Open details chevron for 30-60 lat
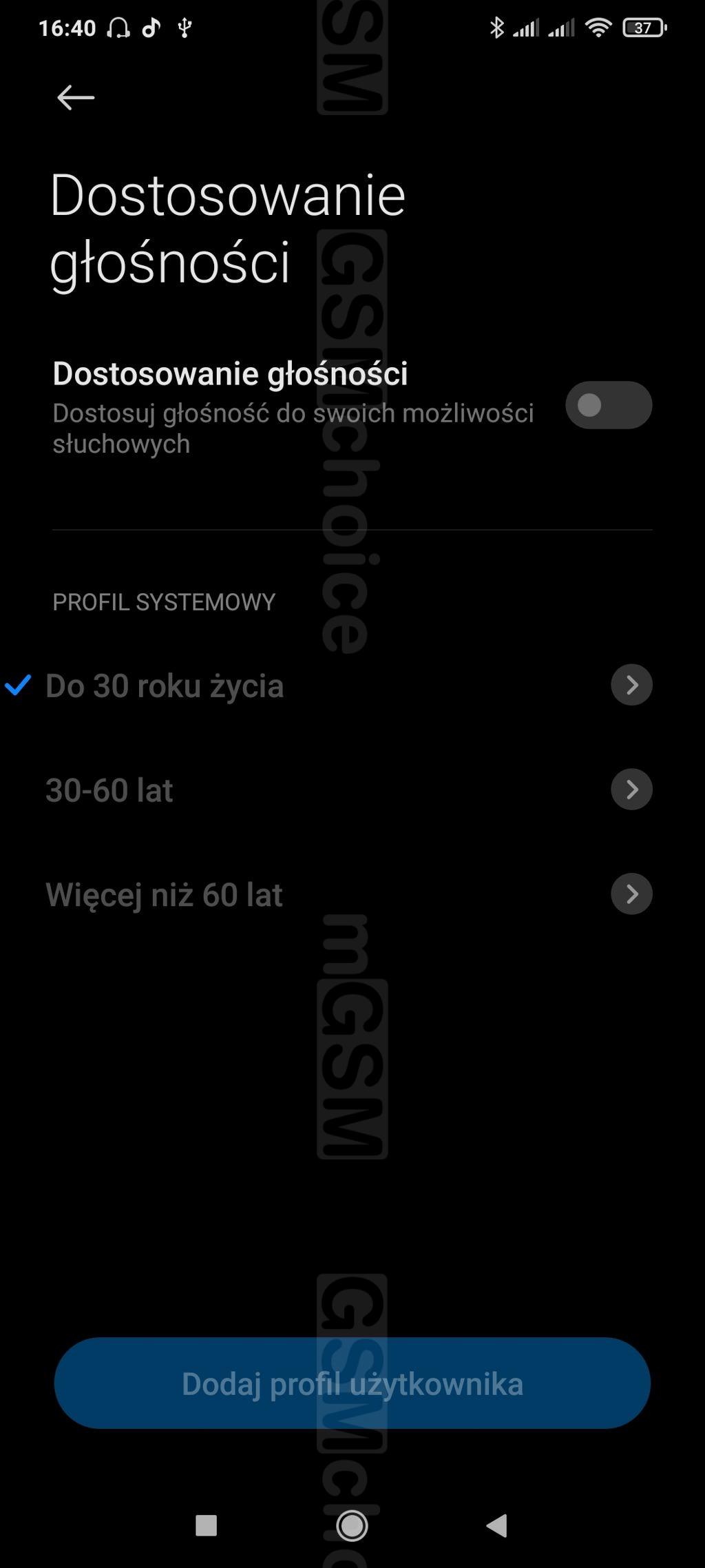 point(631,789)
